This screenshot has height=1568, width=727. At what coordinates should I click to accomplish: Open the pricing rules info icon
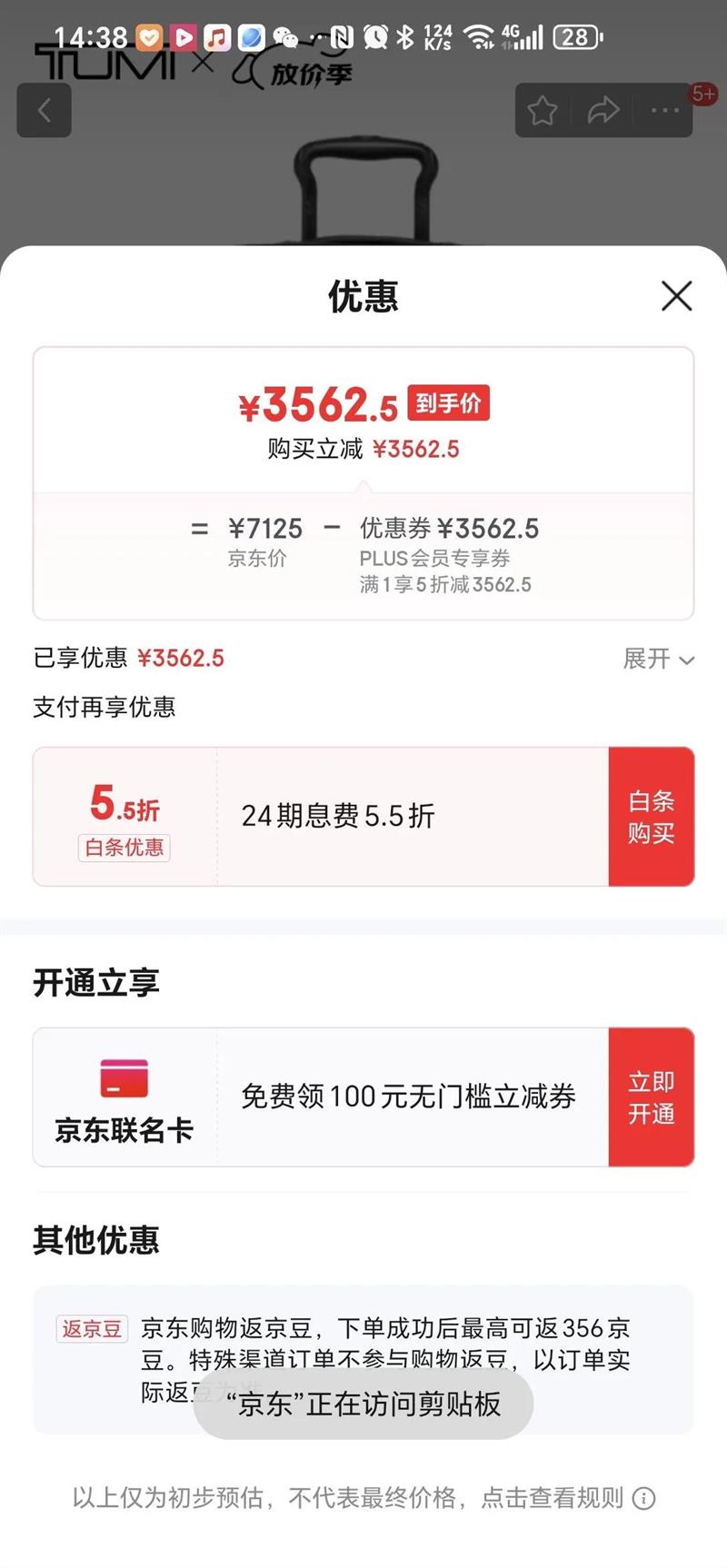[643, 1498]
